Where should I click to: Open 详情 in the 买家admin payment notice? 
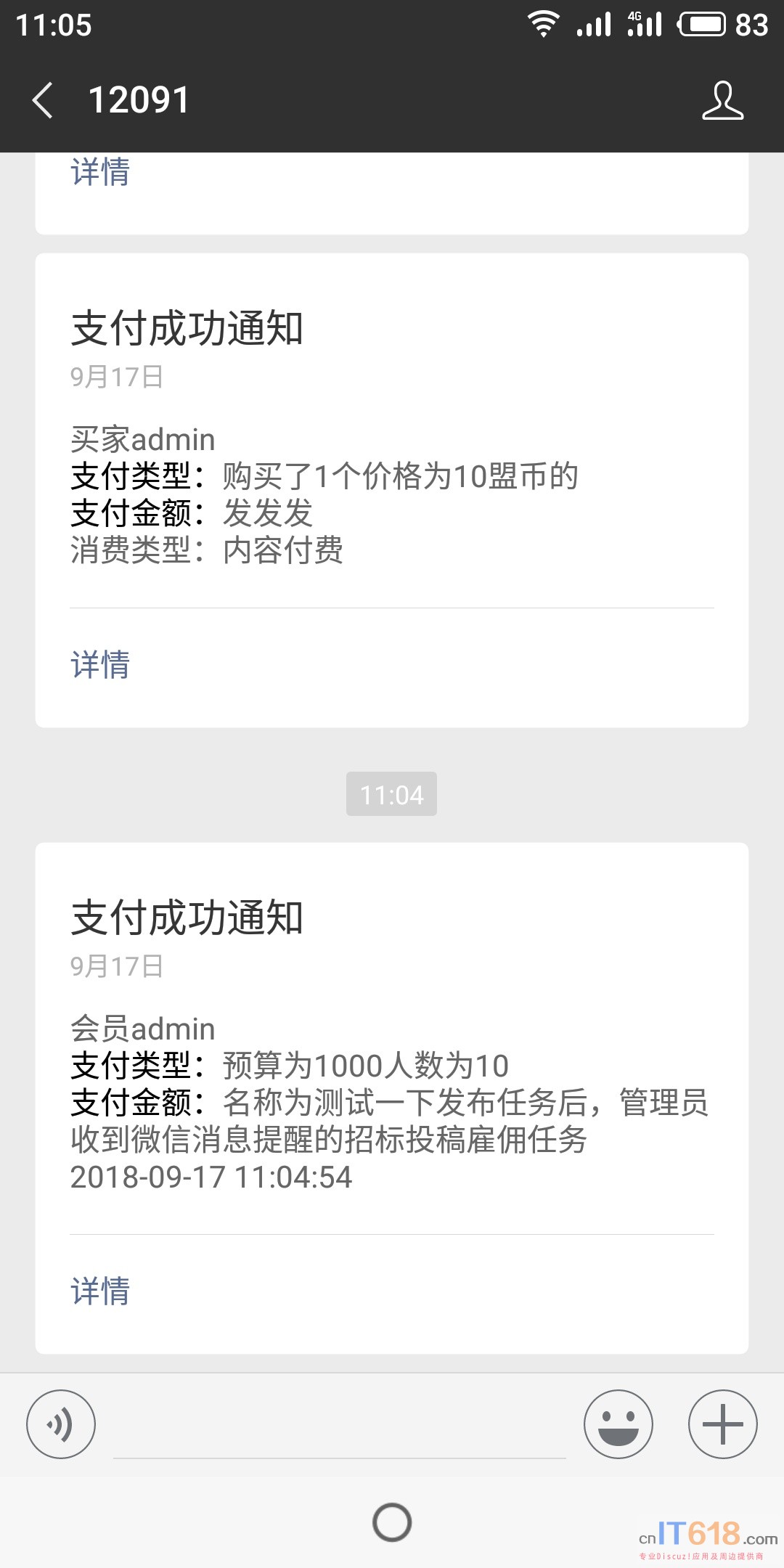click(x=100, y=664)
